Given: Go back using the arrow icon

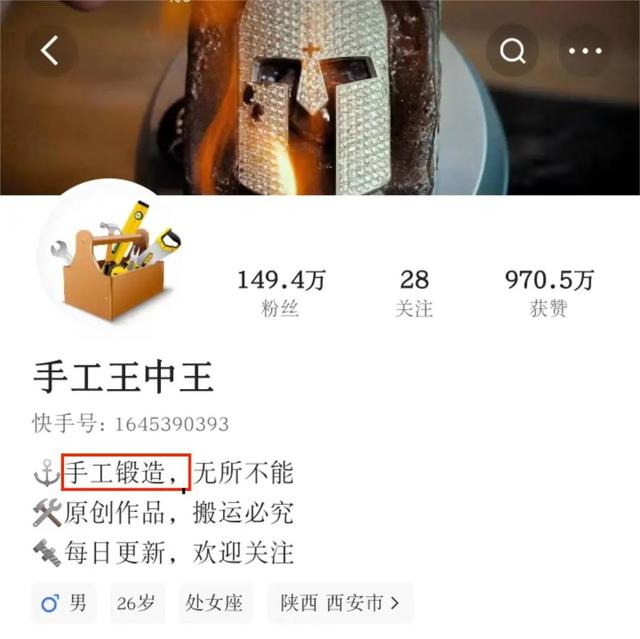Looking at the screenshot, I should click(x=50, y=51).
